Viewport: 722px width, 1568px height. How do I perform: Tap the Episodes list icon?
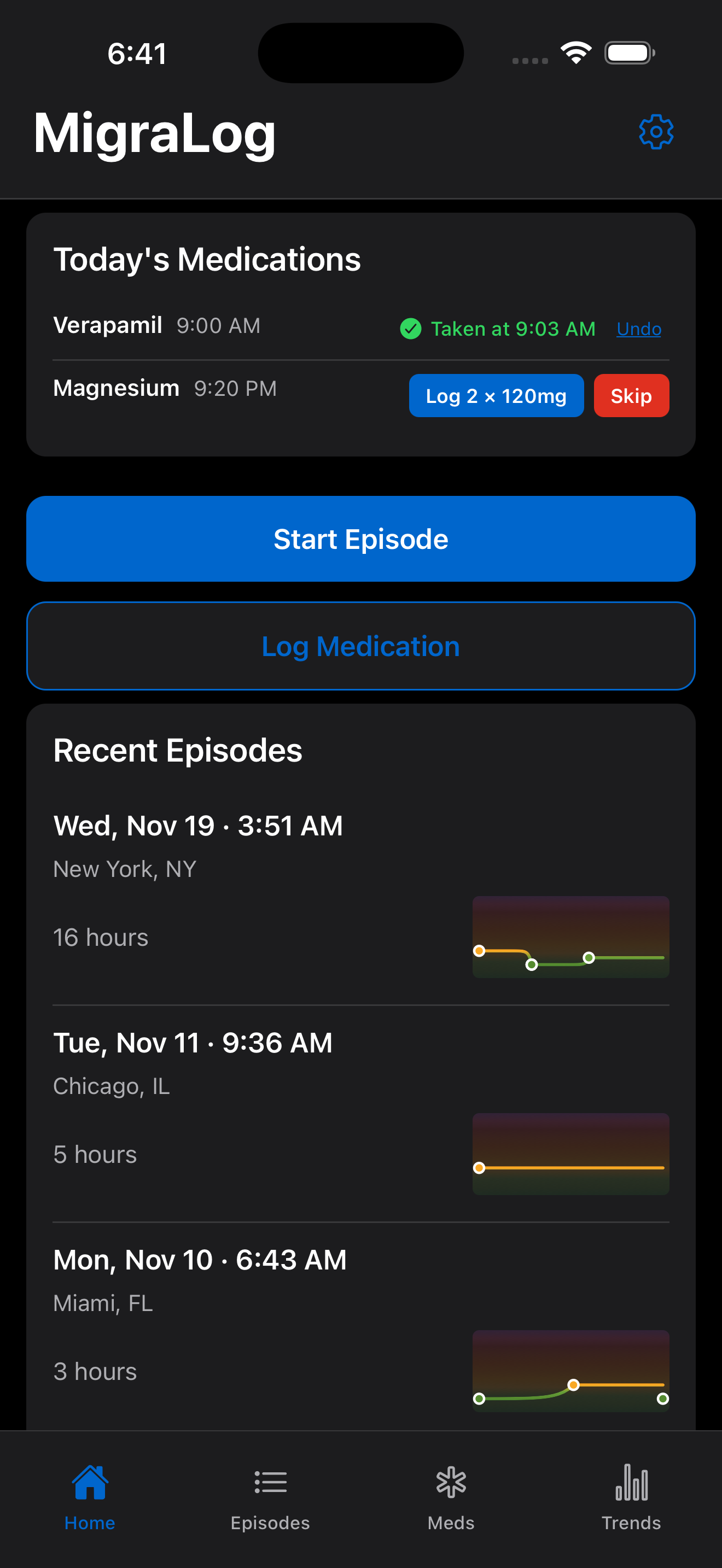[270, 1483]
